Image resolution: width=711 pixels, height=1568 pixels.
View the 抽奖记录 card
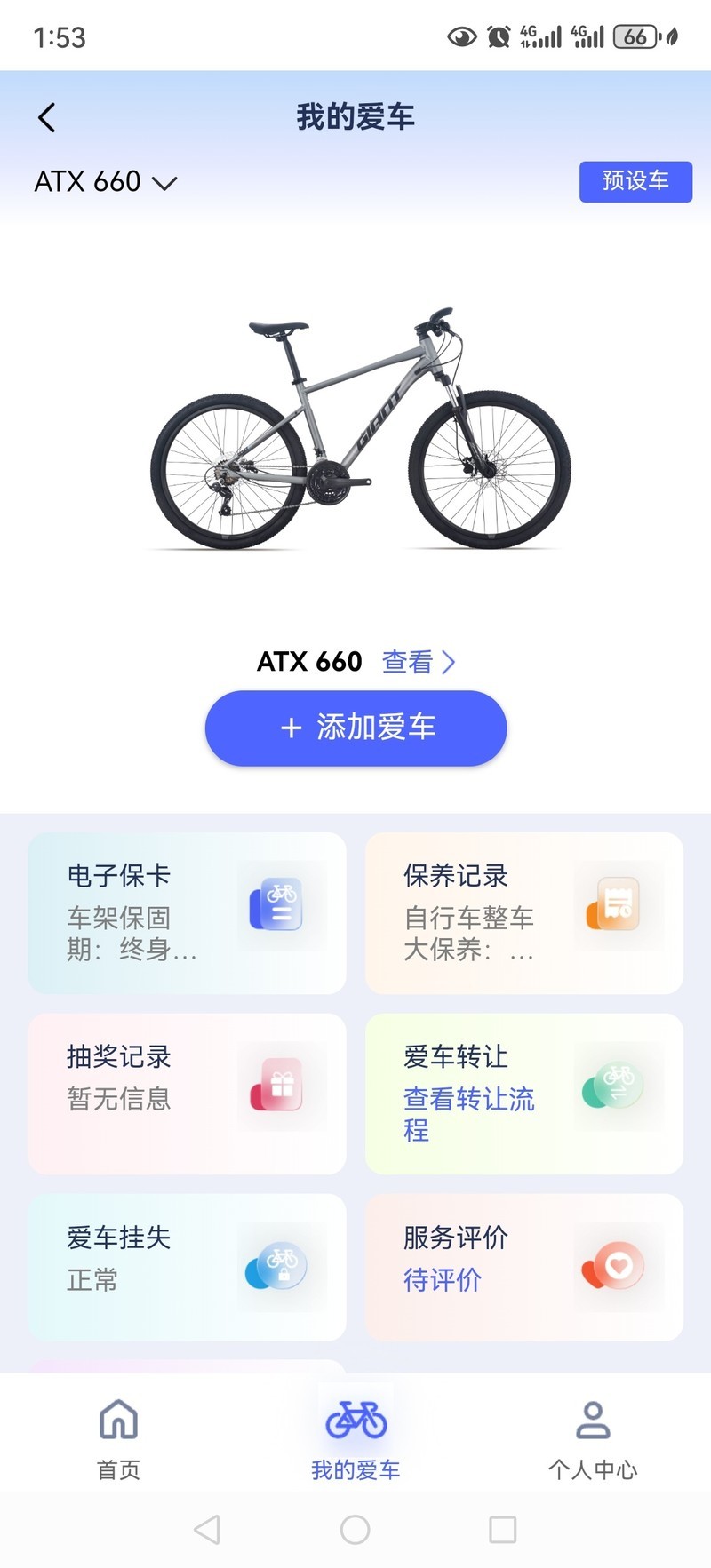(x=187, y=1093)
